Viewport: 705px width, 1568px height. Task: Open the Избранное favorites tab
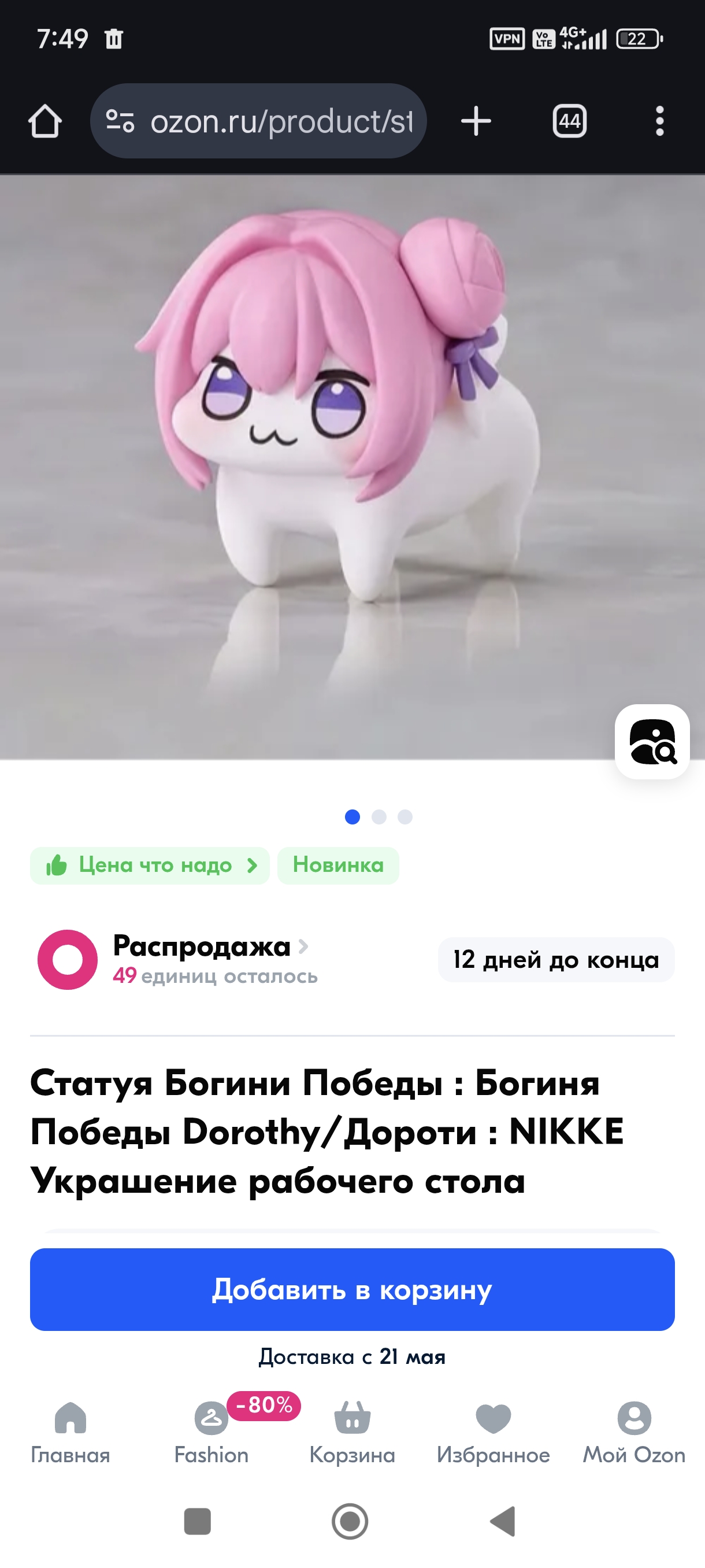pos(493,1433)
